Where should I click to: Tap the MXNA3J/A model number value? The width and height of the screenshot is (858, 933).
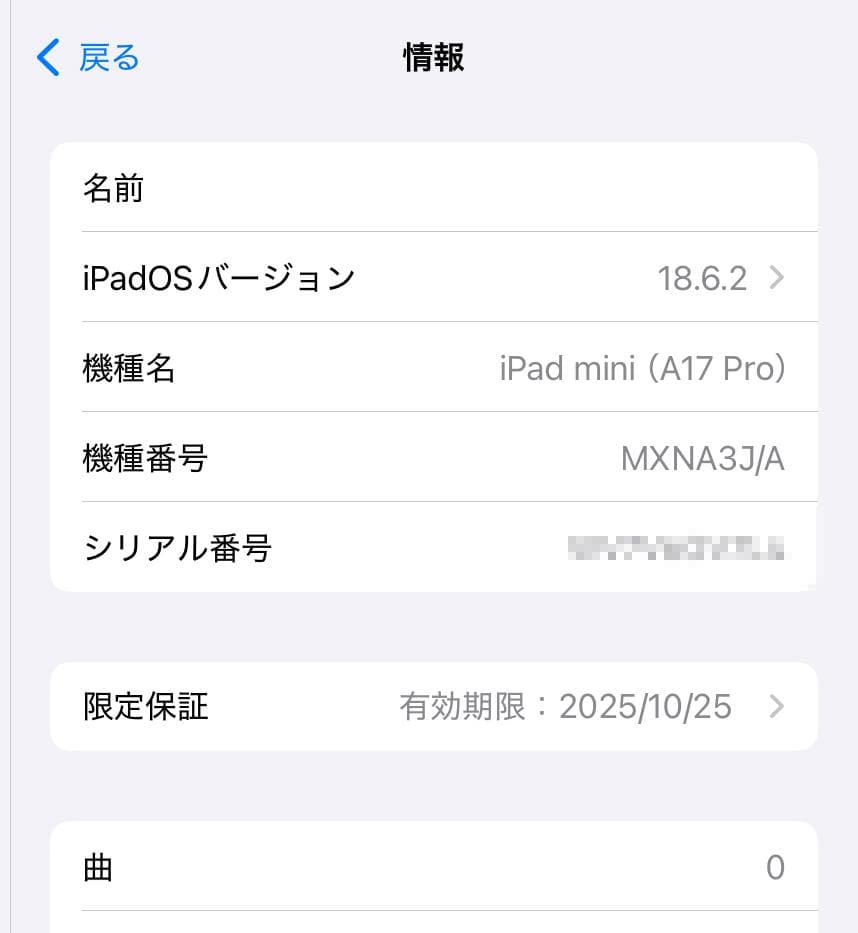pyautogui.click(x=702, y=458)
